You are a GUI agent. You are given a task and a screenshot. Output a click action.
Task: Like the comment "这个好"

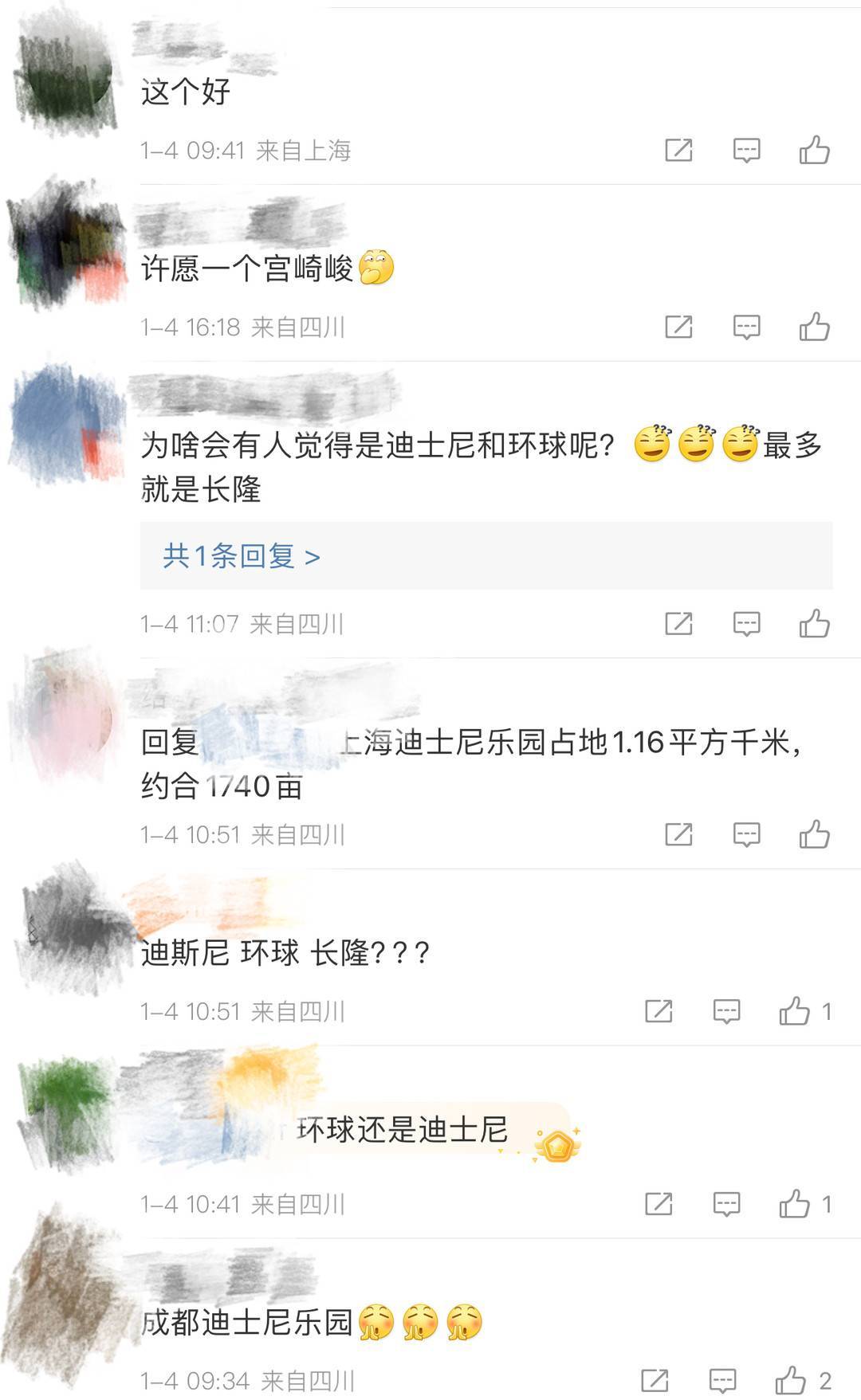(814, 150)
